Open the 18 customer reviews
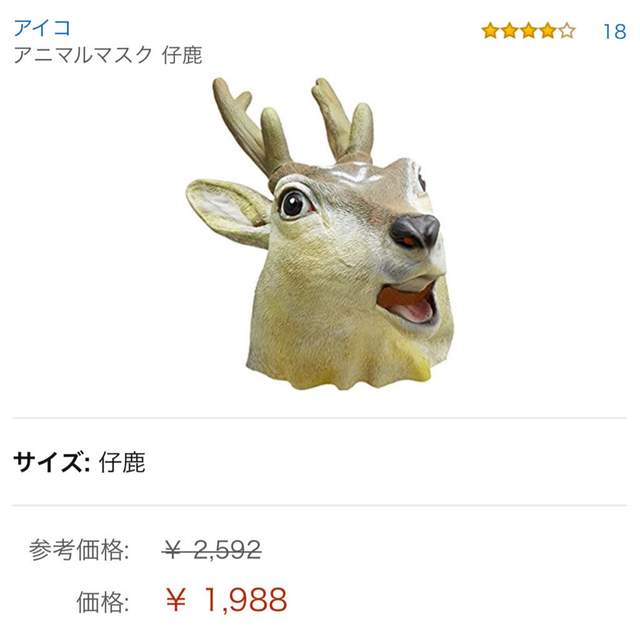640x628 pixels. (x=613, y=31)
